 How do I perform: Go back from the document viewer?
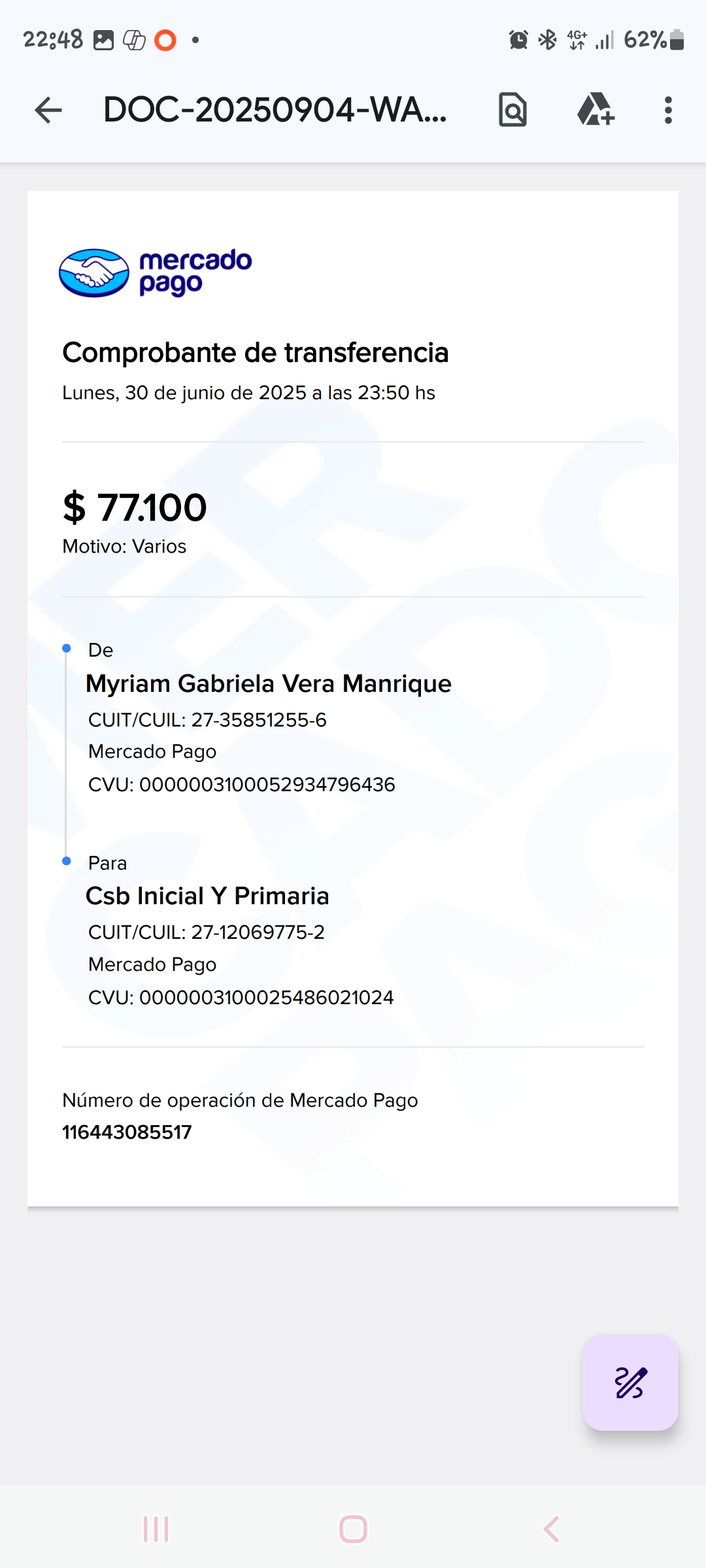click(48, 110)
